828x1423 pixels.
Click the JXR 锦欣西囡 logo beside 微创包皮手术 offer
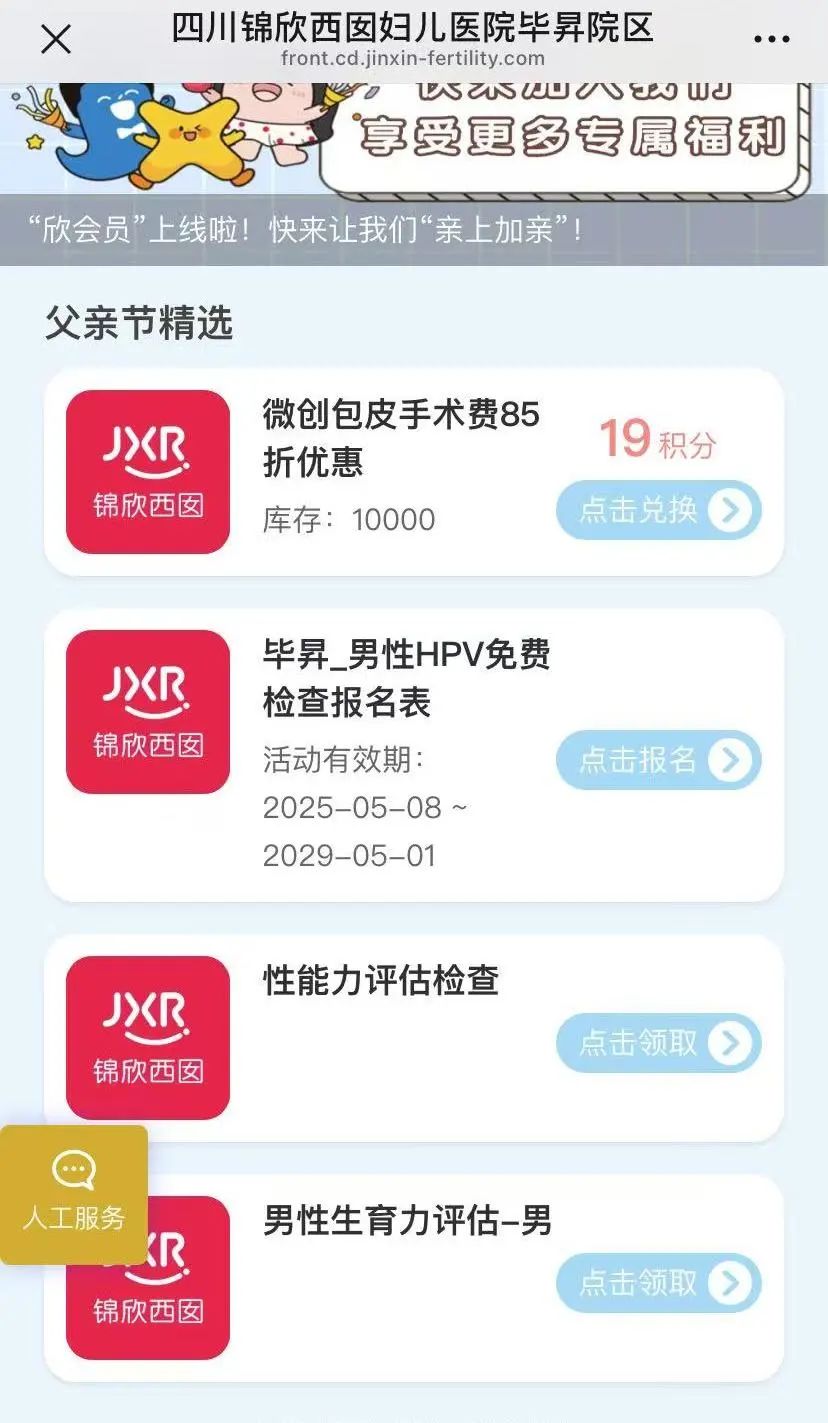(x=147, y=470)
